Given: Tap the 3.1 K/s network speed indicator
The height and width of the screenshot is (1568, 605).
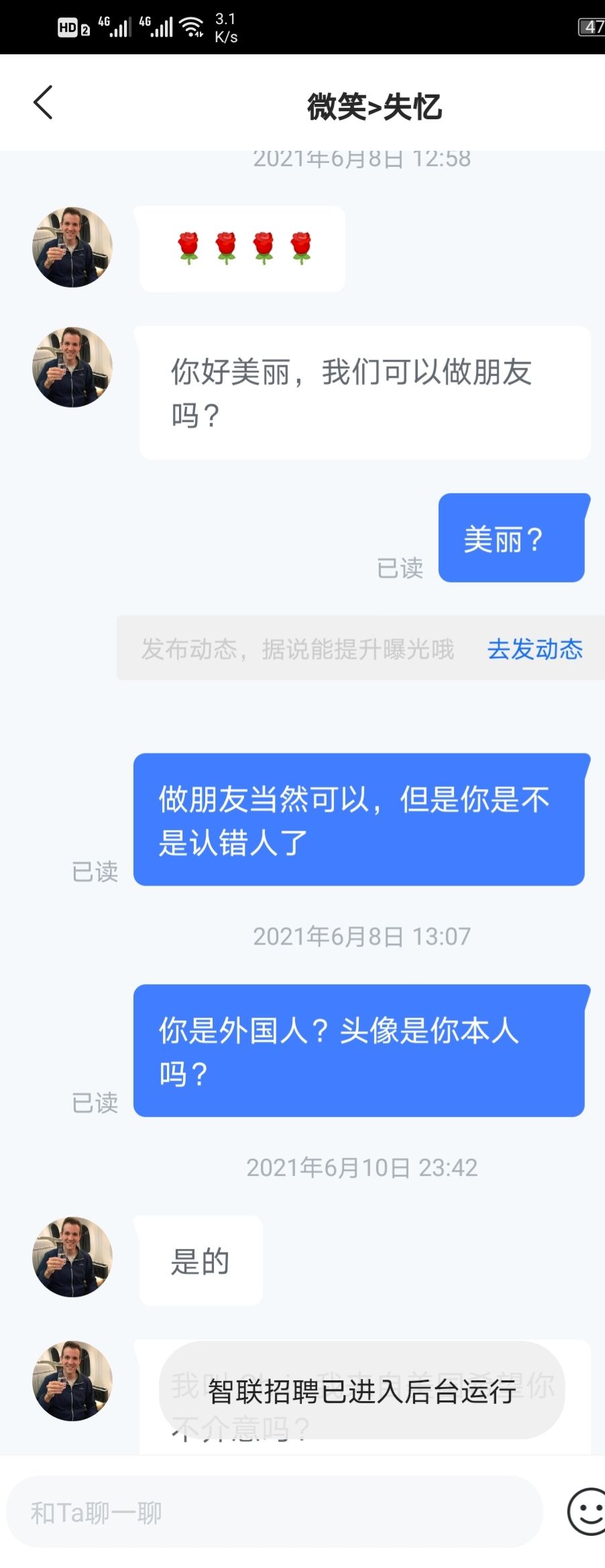Looking at the screenshot, I should coord(225,28).
